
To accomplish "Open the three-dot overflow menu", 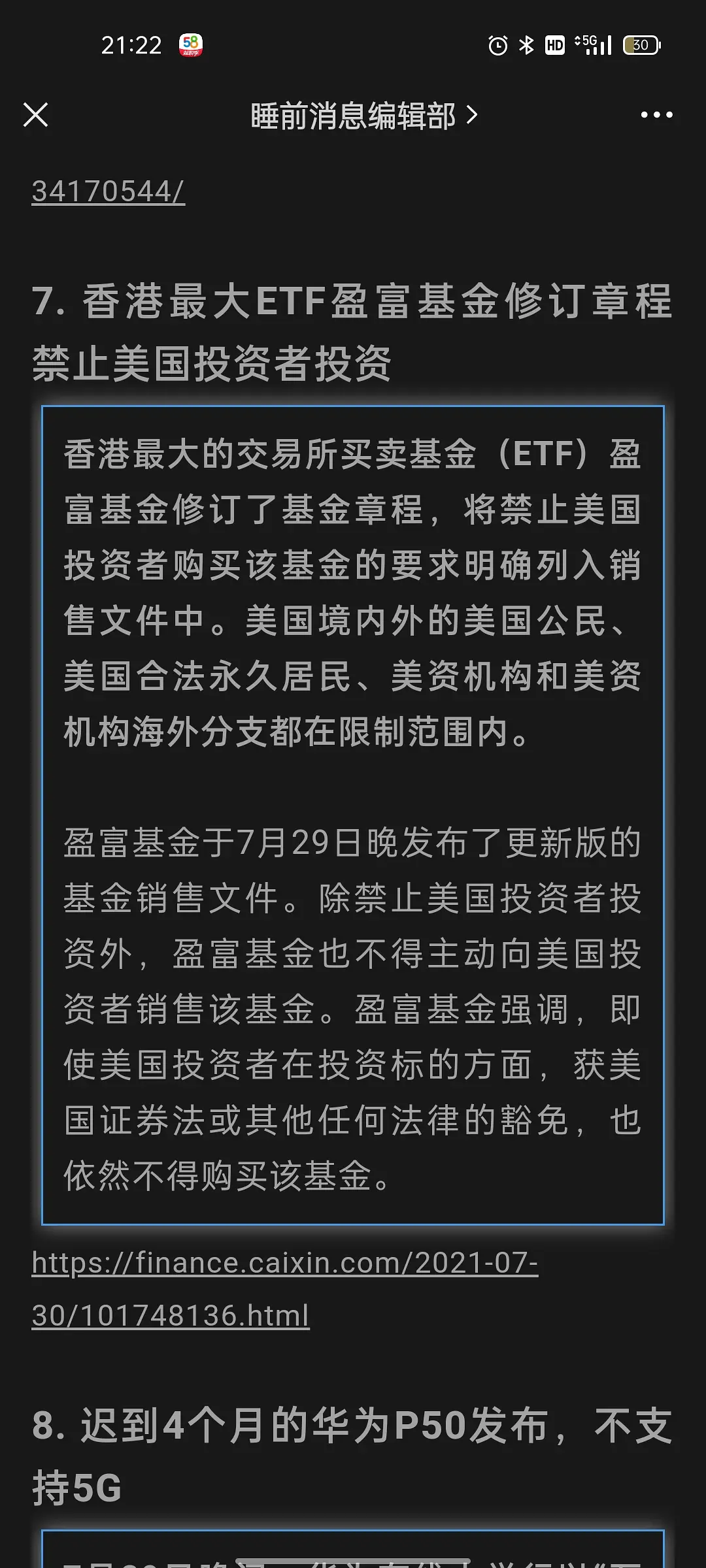I will [x=656, y=115].
